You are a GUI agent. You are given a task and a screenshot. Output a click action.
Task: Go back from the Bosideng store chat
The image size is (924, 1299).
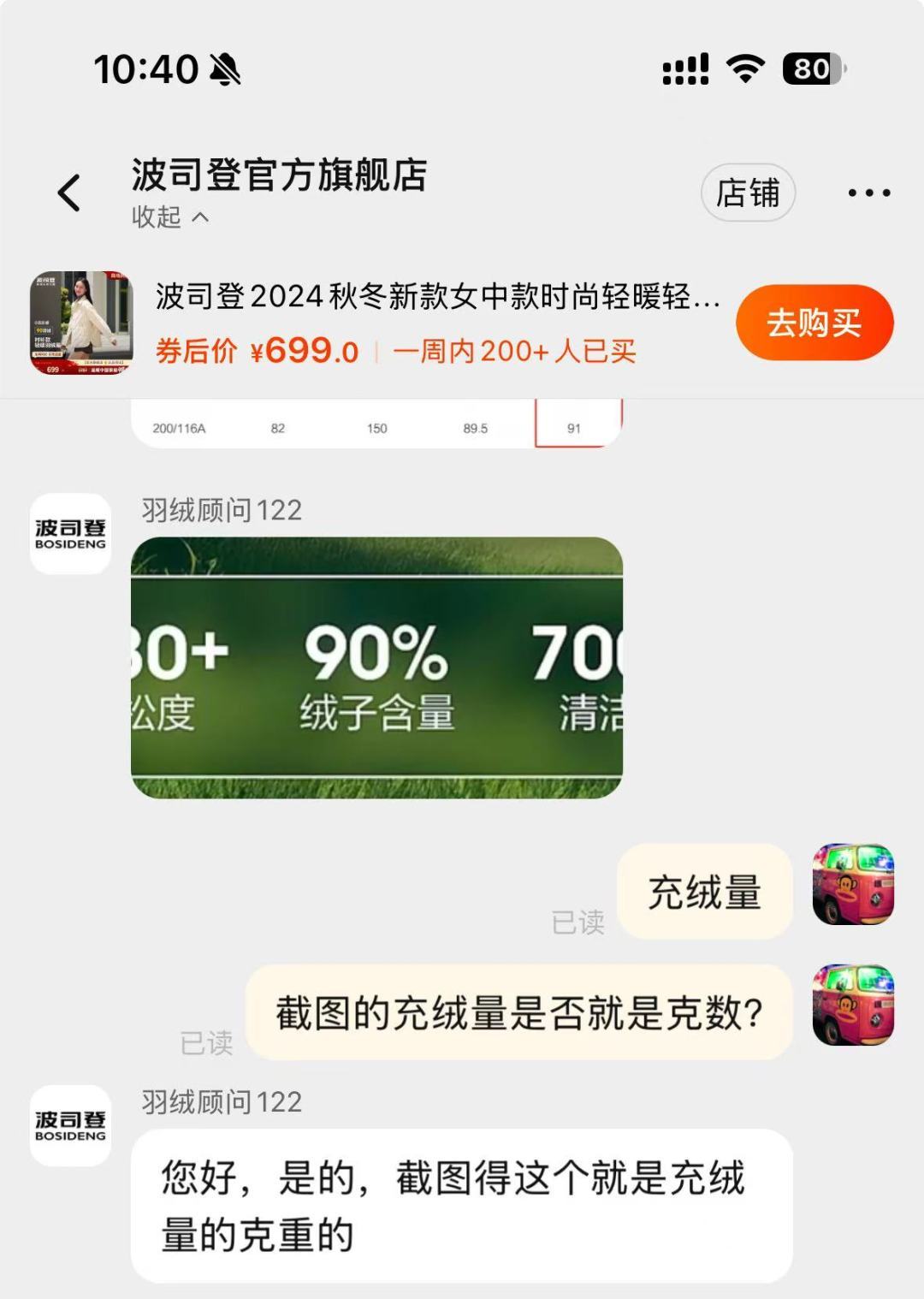(x=68, y=193)
